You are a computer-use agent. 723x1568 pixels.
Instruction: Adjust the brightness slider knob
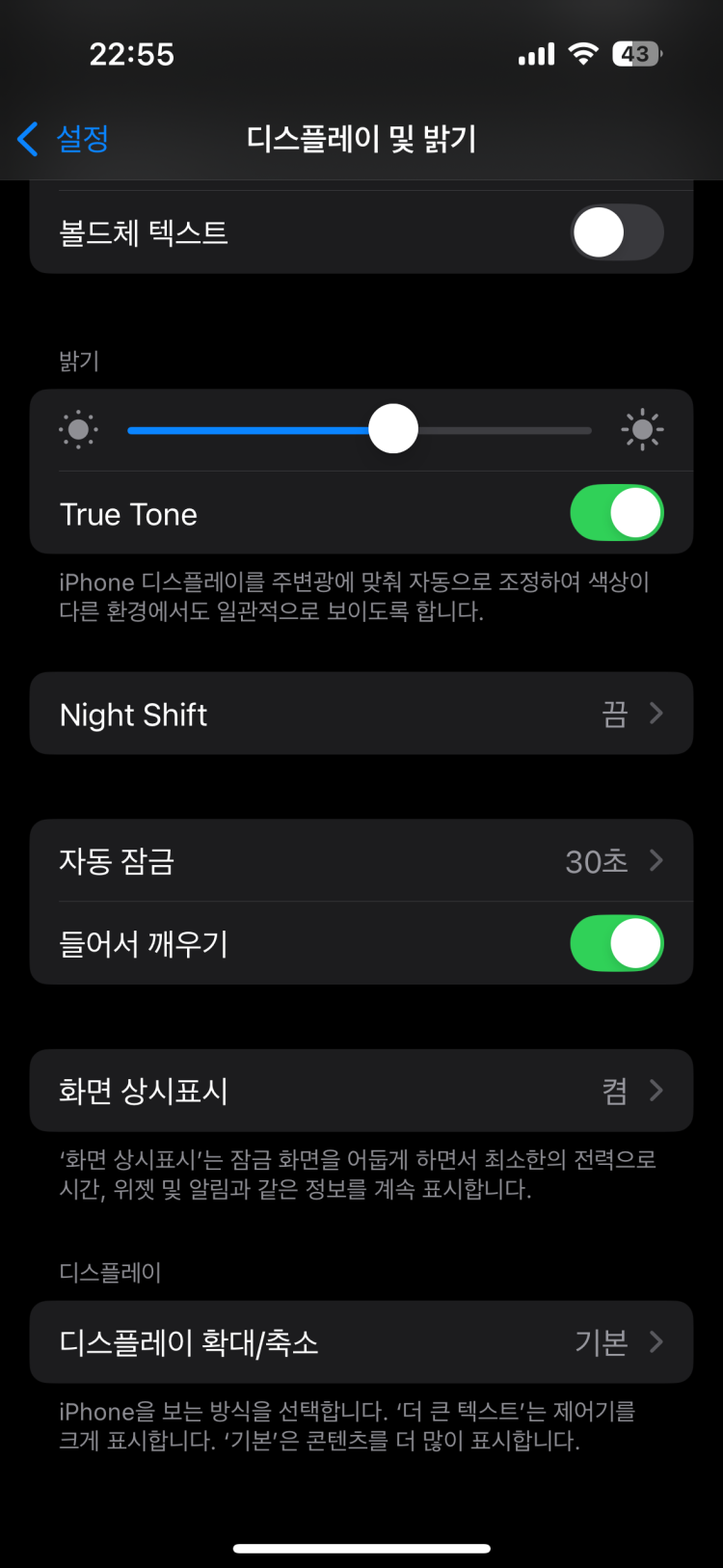(x=393, y=428)
